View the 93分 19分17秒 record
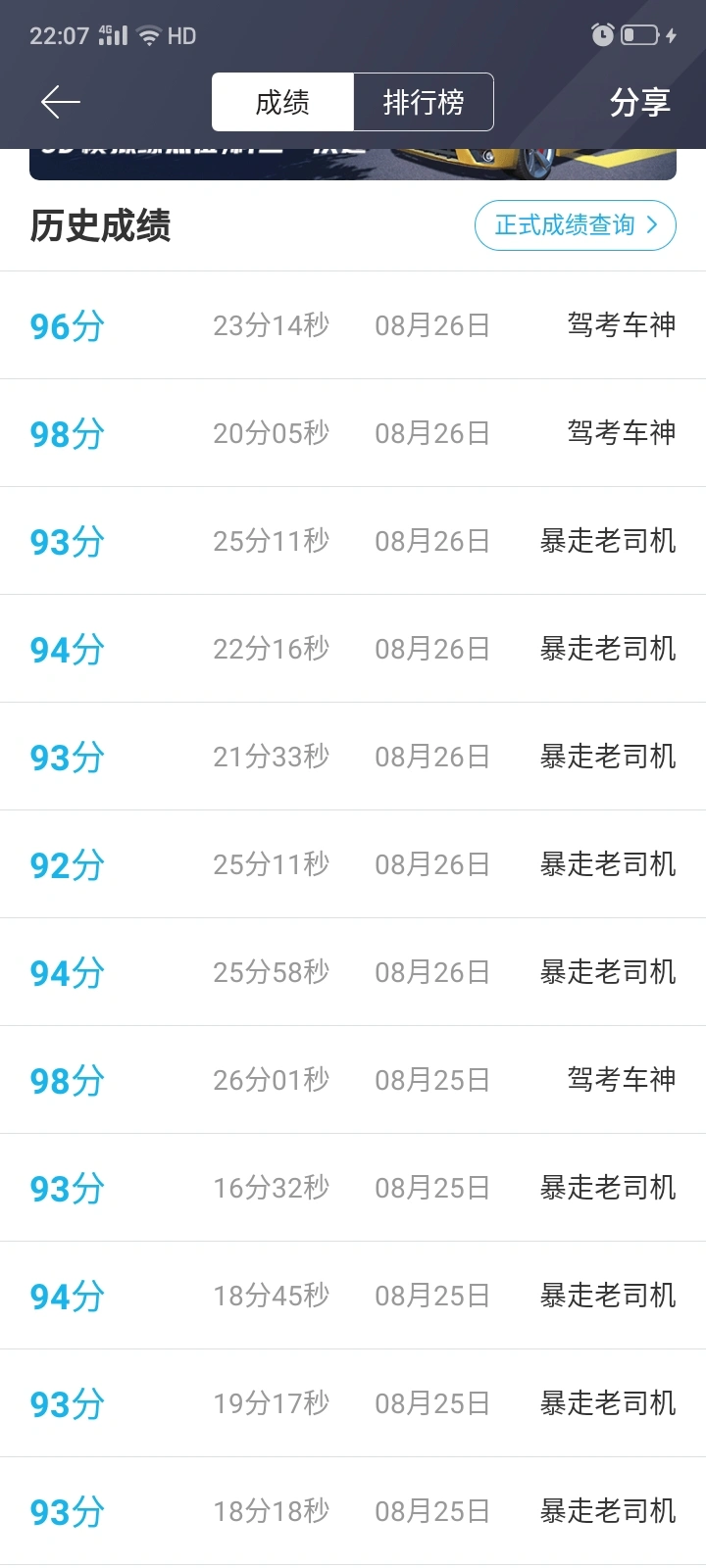The image size is (706, 1568). click(353, 1403)
